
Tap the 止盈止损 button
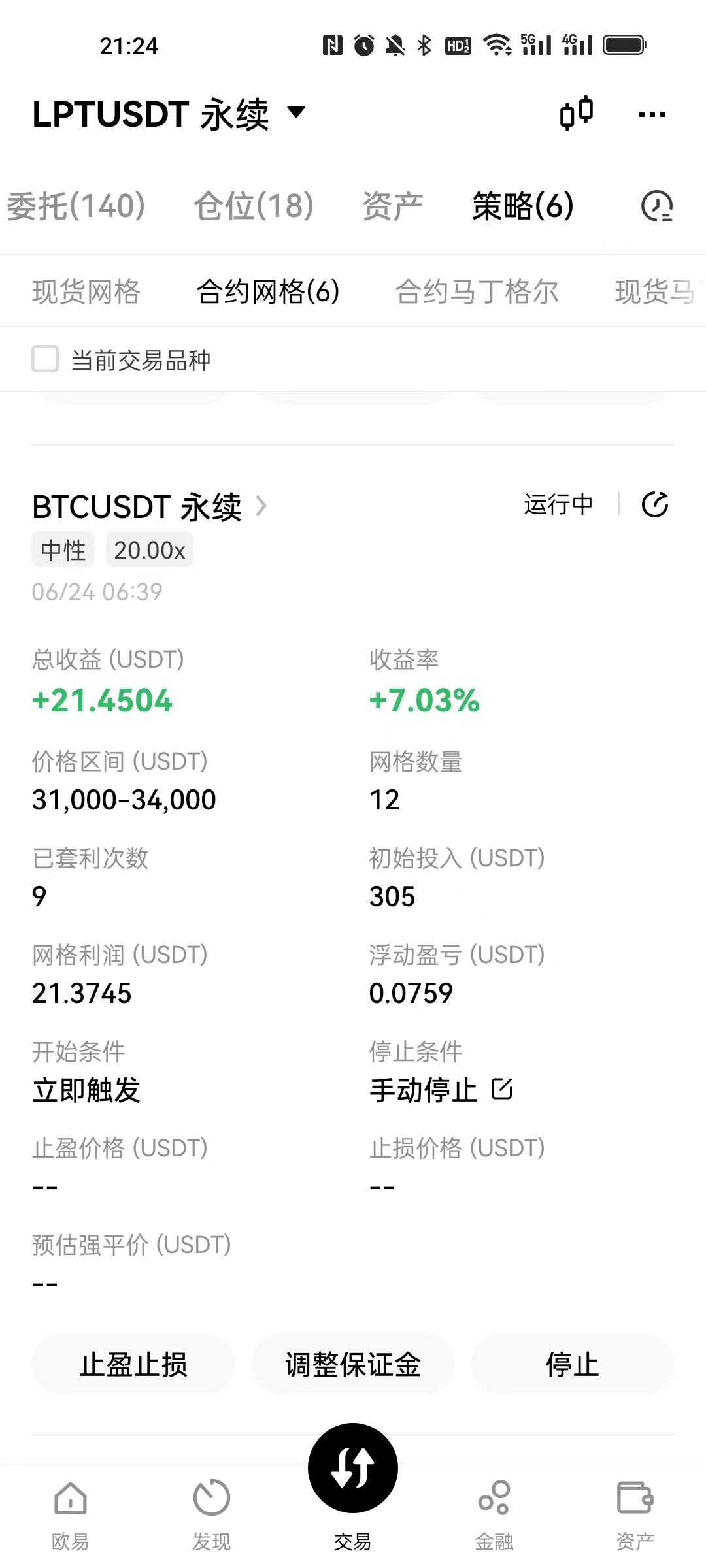133,1365
